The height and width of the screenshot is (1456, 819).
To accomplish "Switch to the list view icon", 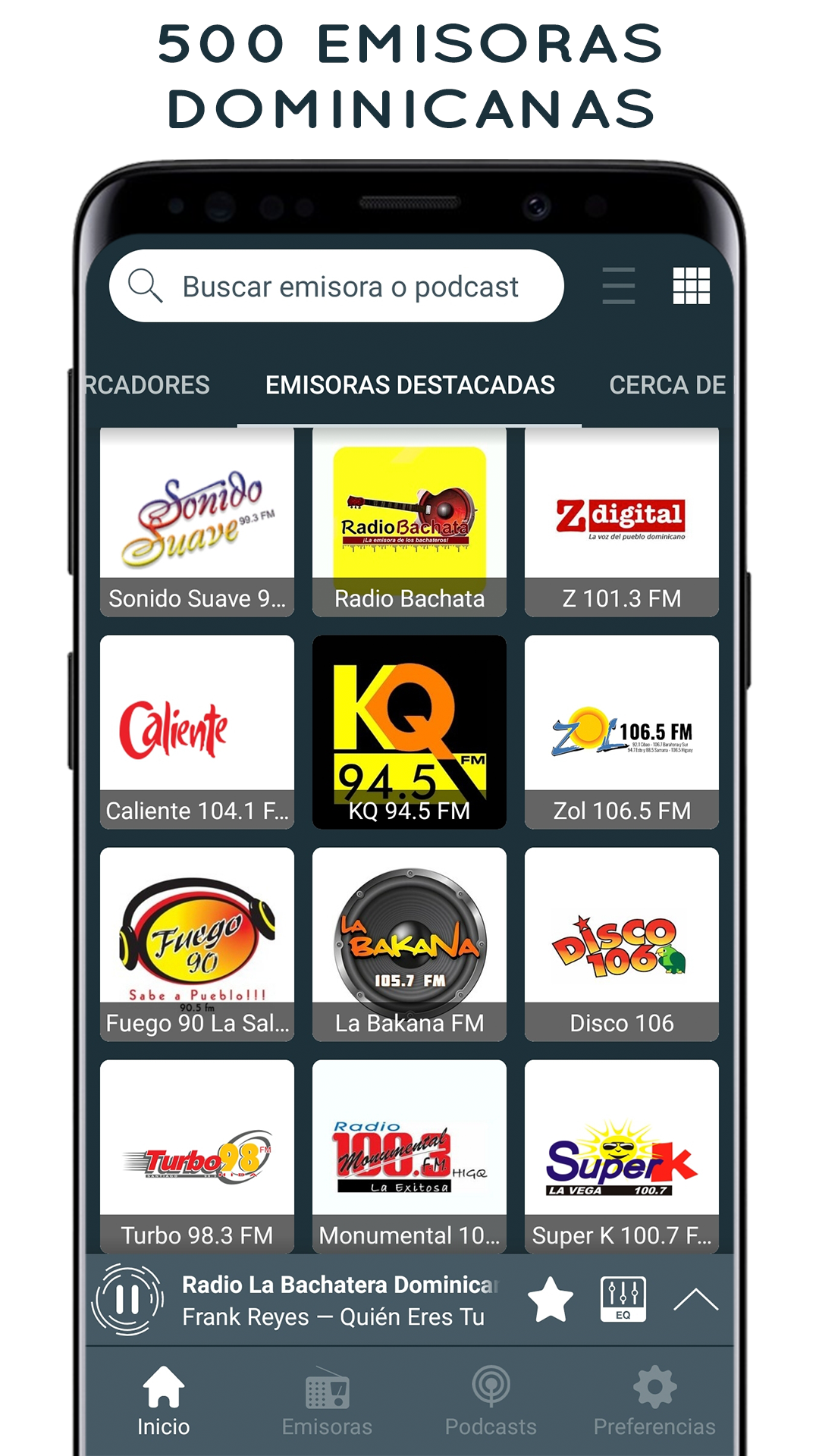I will pos(618,286).
